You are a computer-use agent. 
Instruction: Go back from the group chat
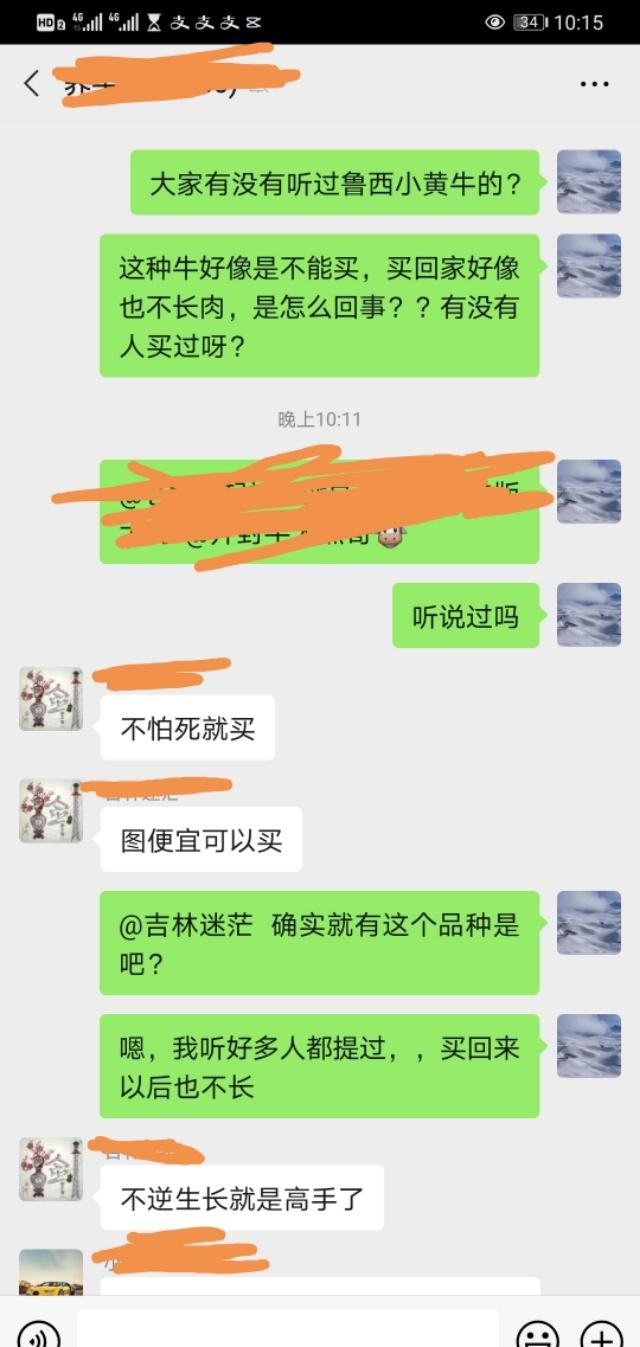point(31,83)
